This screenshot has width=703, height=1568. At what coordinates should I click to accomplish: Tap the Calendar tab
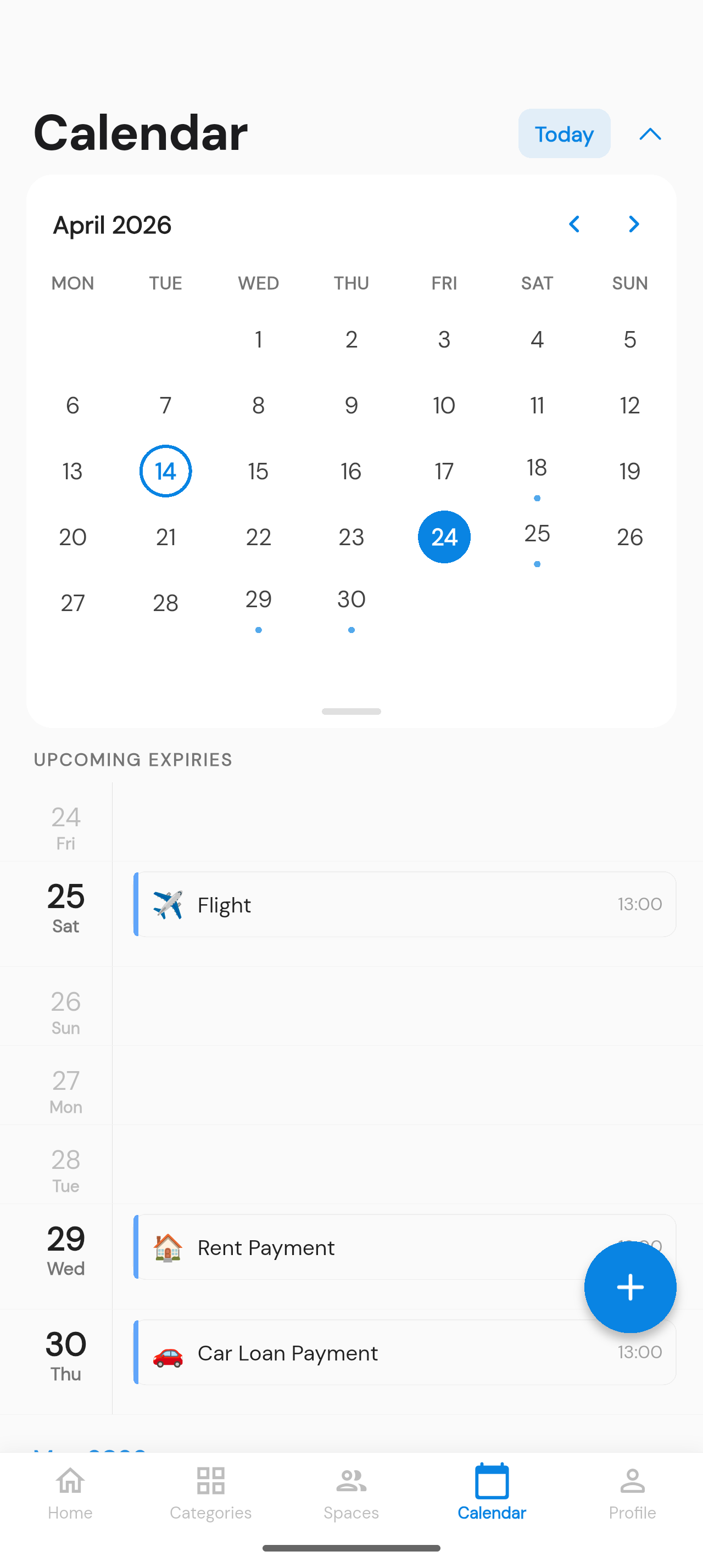(491, 1494)
